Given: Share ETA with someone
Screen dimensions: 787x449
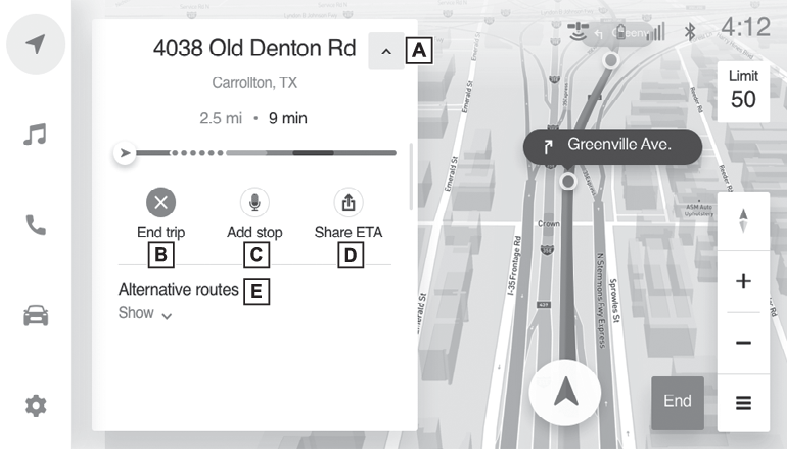Looking at the screenshot, I should [348, 203].
